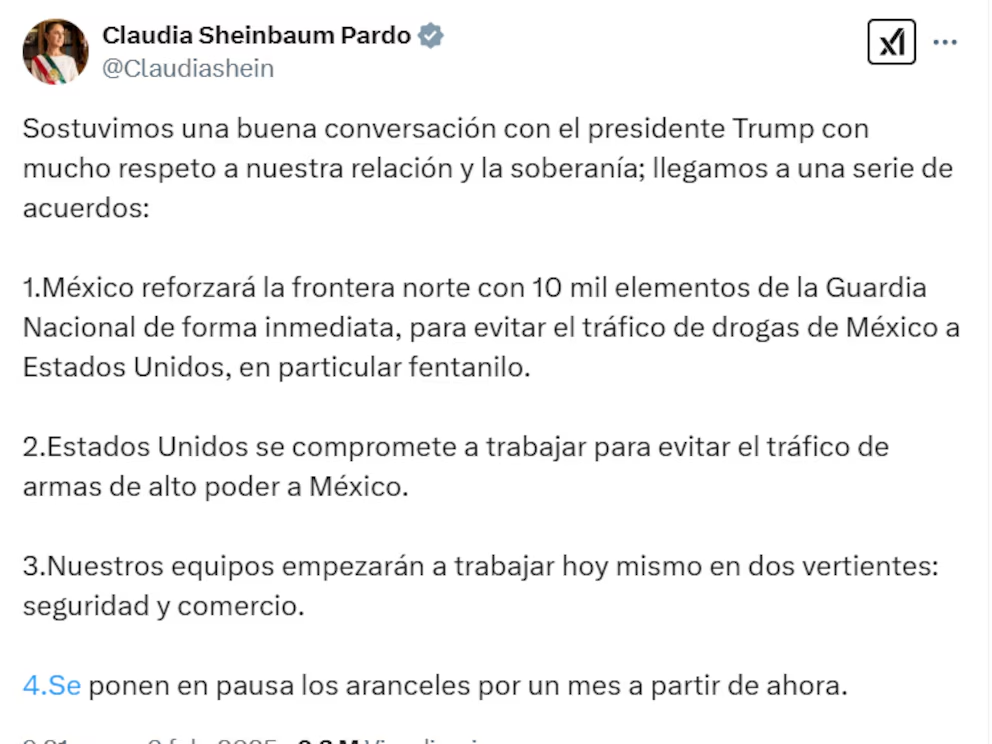992x744 pixels.
Task: Open the @Claudiashein handle link
Action: [188, 68]
